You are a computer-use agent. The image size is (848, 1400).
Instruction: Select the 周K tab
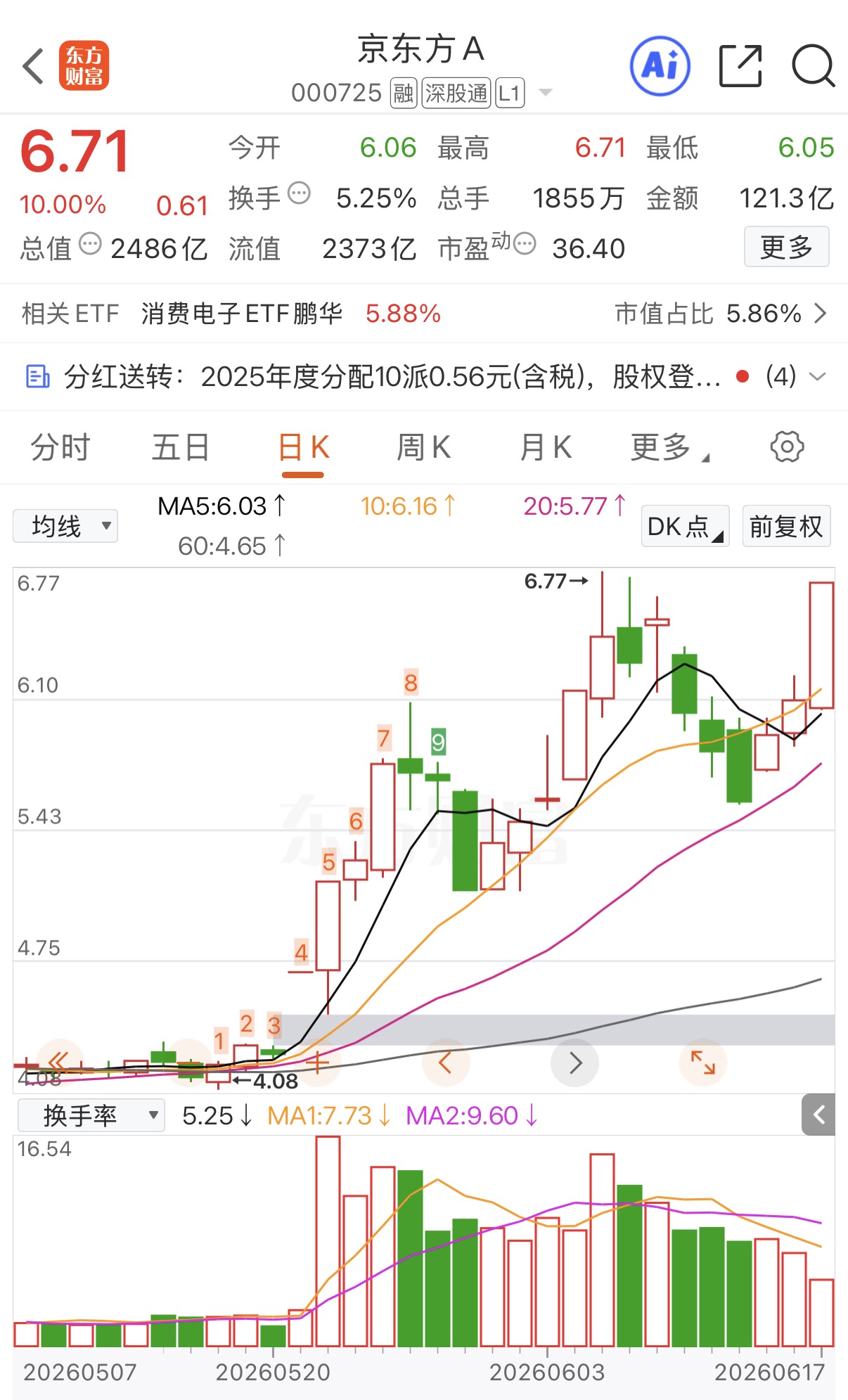tap(423, 447)
